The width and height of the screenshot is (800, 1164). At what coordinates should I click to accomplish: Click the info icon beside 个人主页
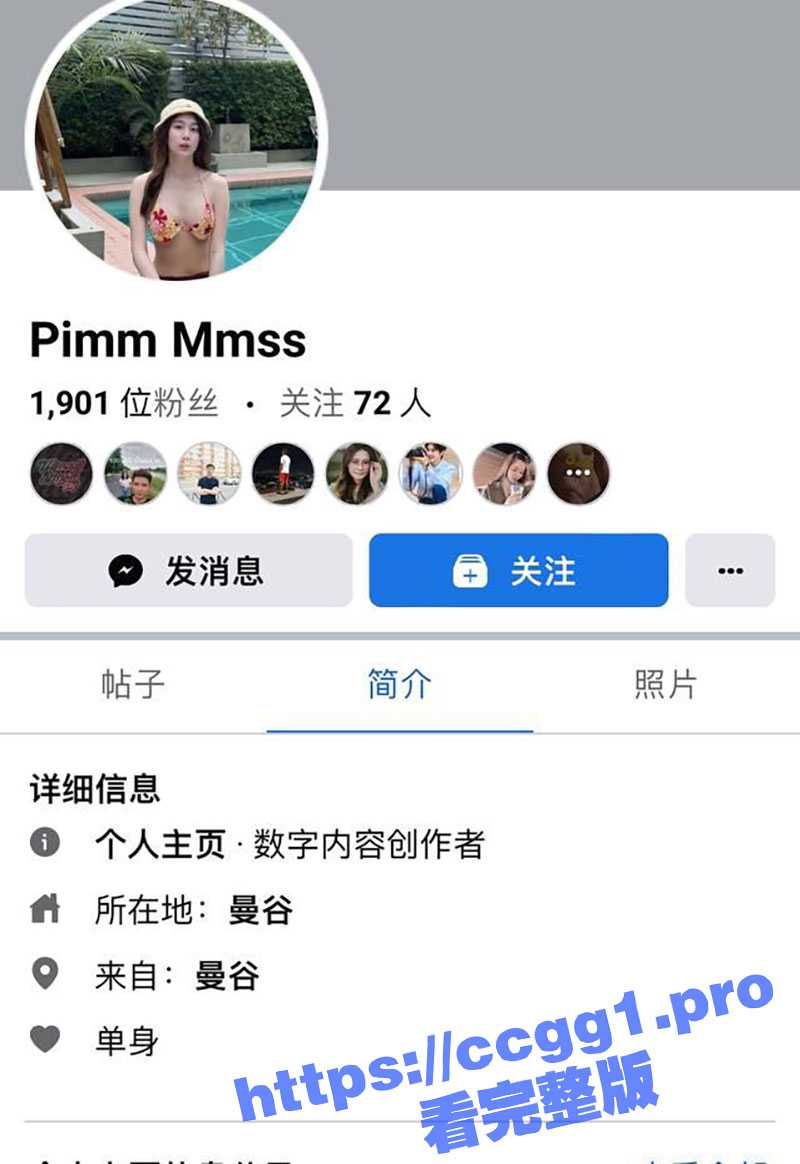click(48, 842)
